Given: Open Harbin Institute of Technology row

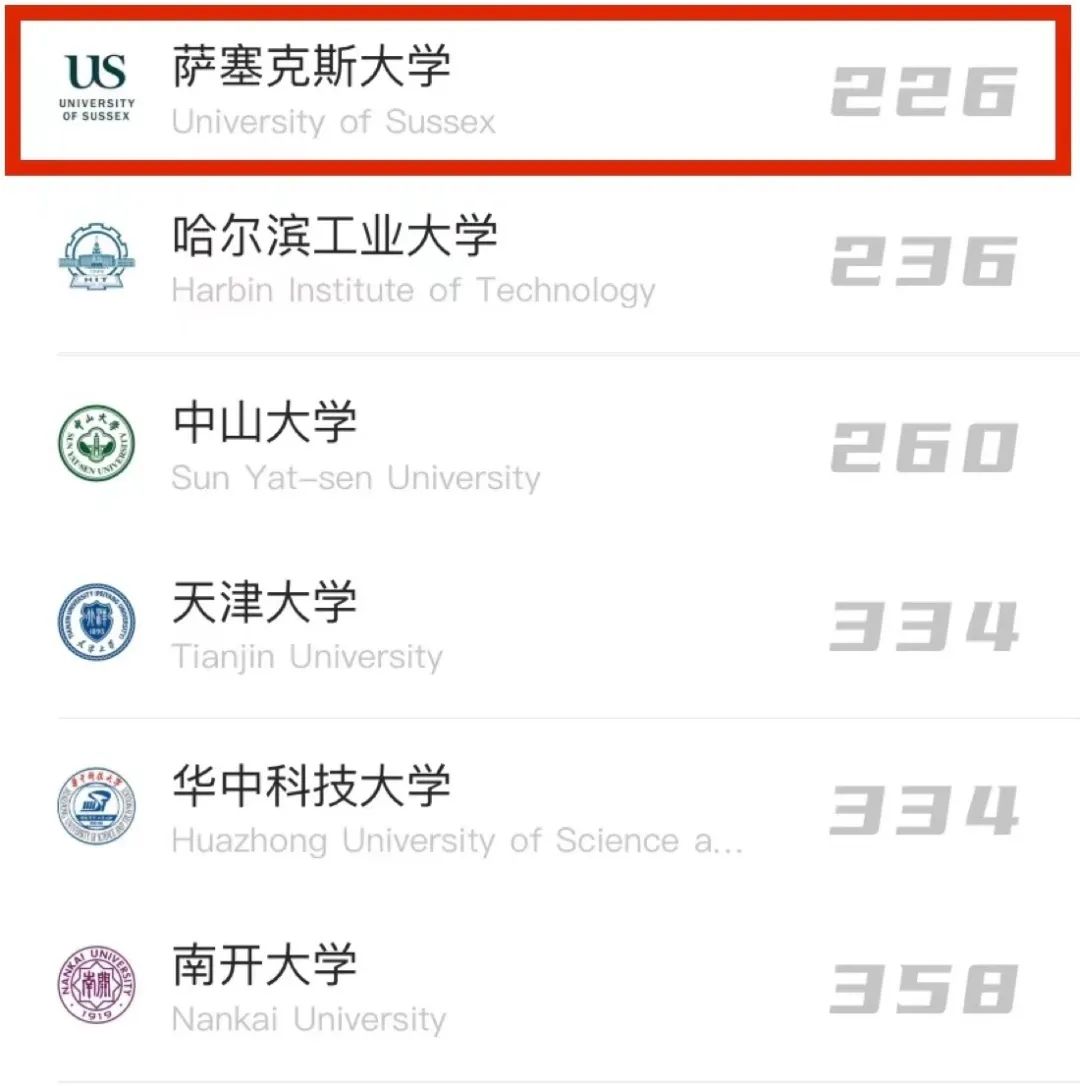Looking at the screenshot, I should coord(412,262).
